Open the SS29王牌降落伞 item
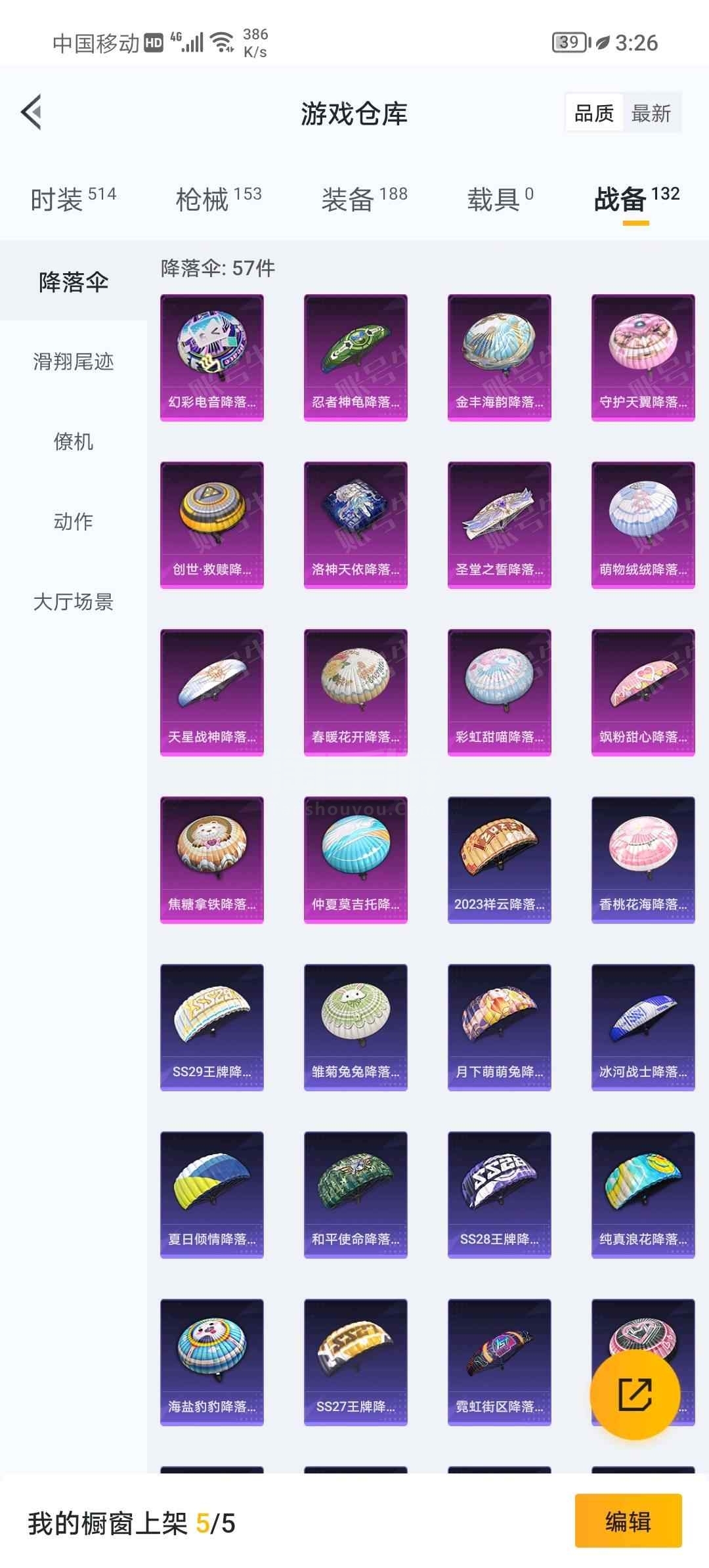 212,1028
